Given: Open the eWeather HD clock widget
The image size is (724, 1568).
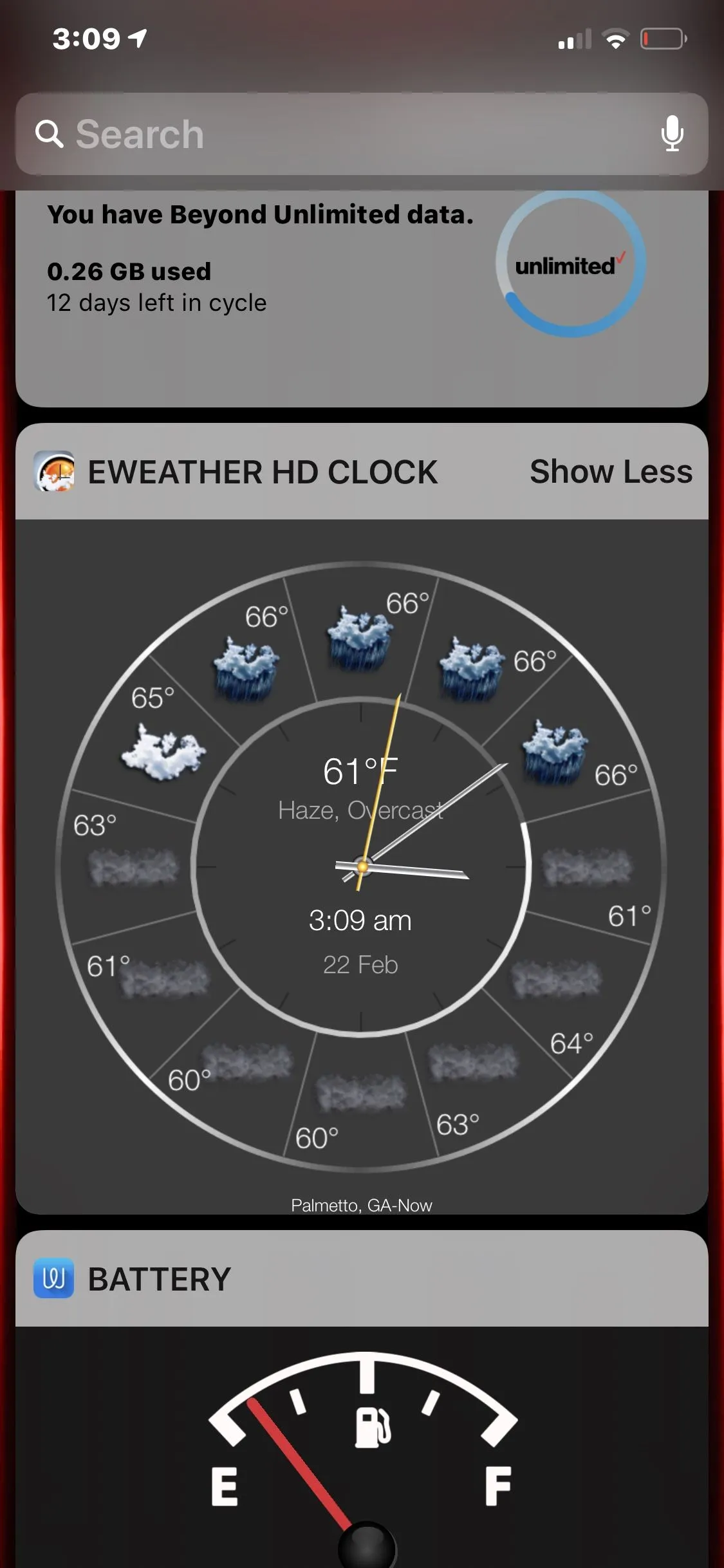Looking at the screenshot, I should click(x=361, y=866).
